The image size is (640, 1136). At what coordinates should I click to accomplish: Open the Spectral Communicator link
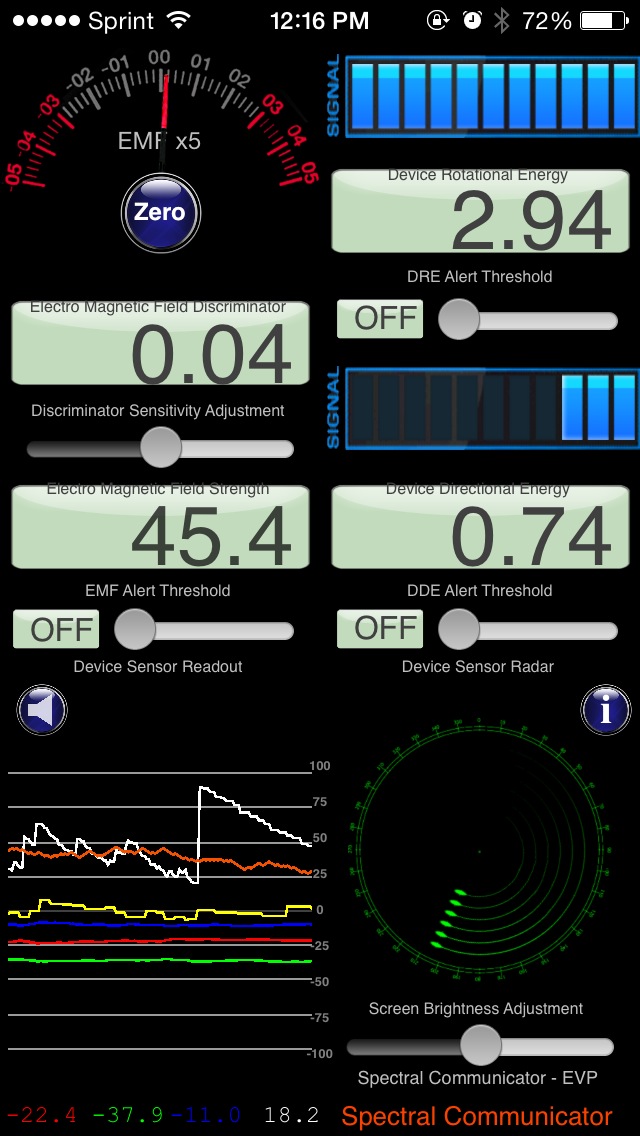(476, 1116)
